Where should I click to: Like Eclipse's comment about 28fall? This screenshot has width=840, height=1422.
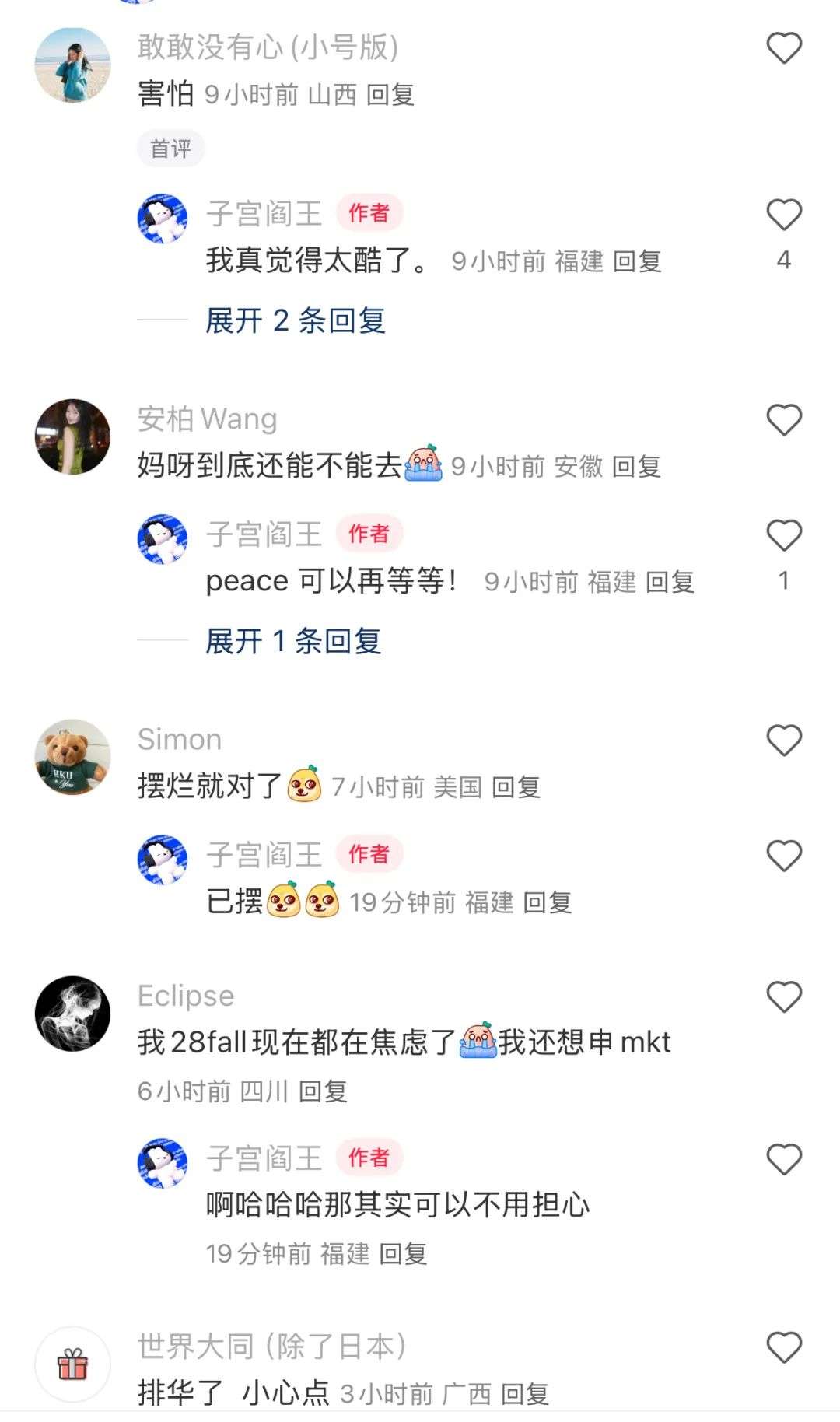click(x=784, y=997)
